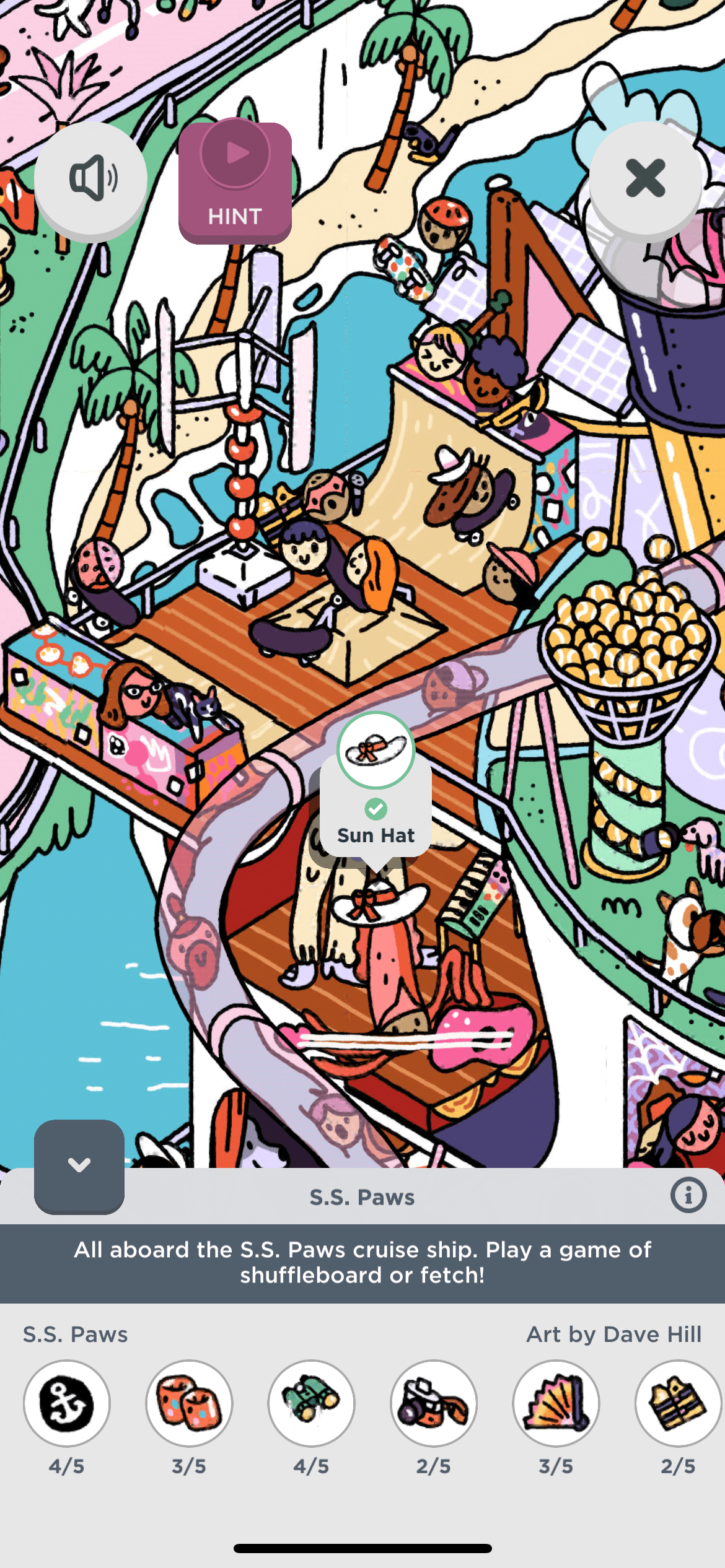Mute the game sound

[x=91, y=178]
